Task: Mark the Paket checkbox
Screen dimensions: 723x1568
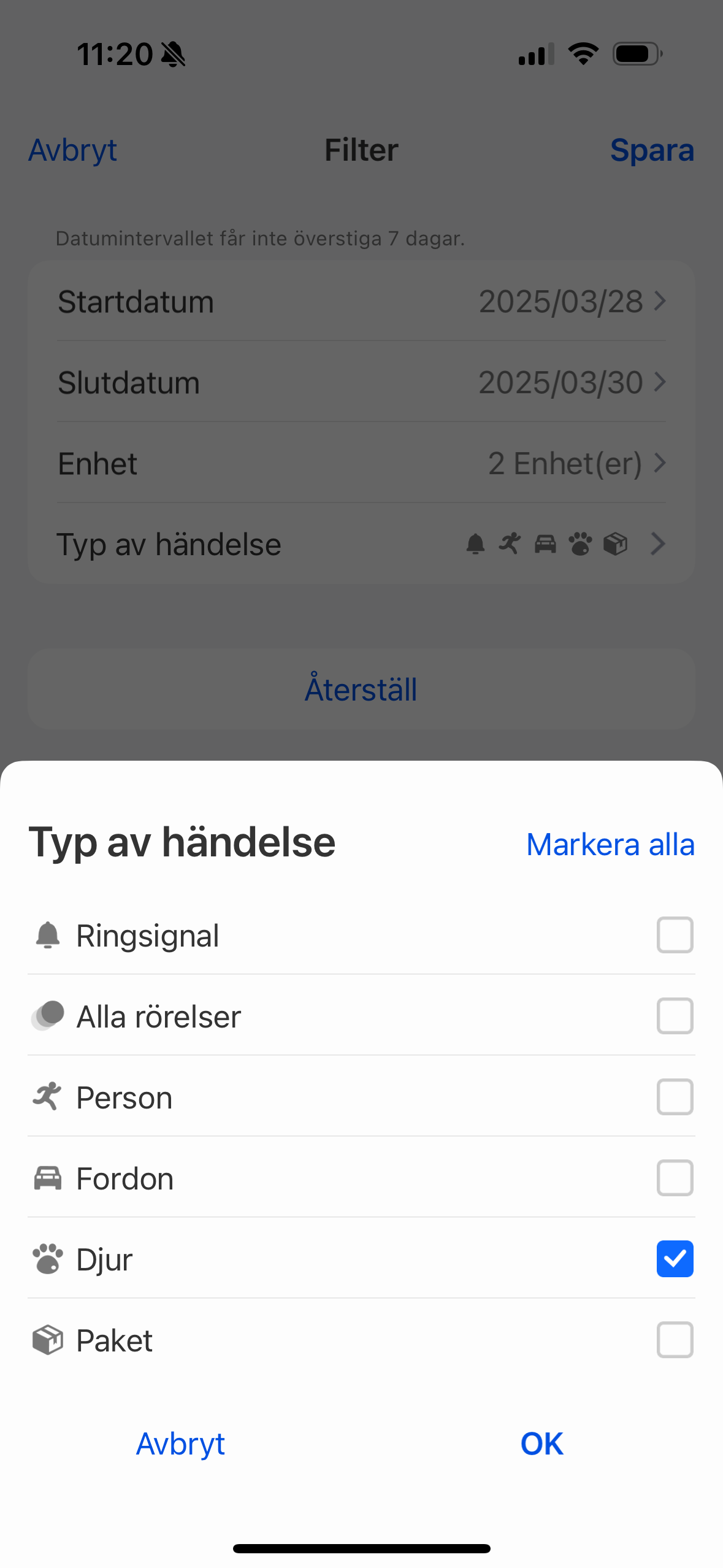Action: (x=675, y=1340)
